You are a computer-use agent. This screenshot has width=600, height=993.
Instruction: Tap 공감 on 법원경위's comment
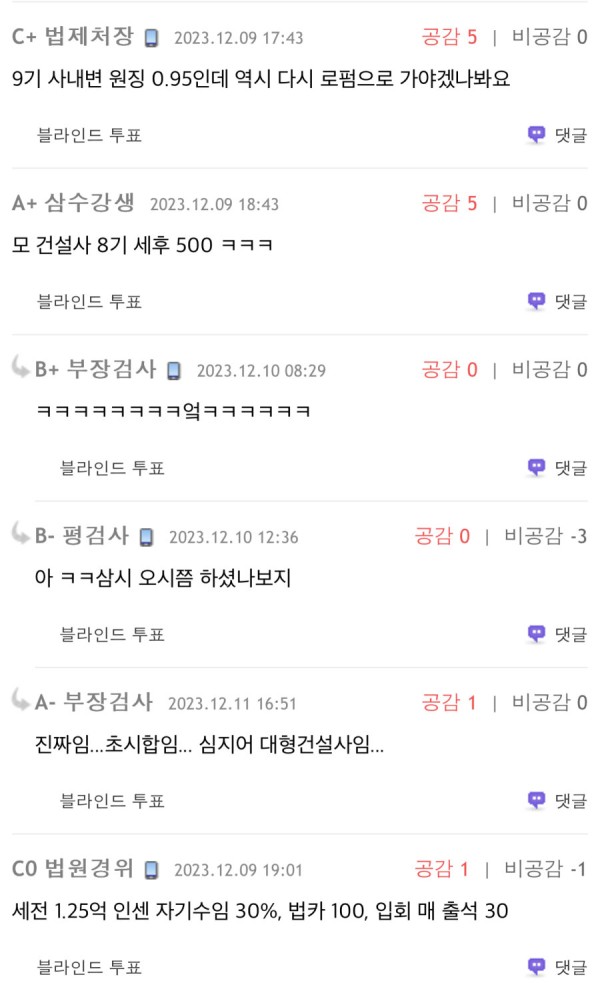pos(442,870)
